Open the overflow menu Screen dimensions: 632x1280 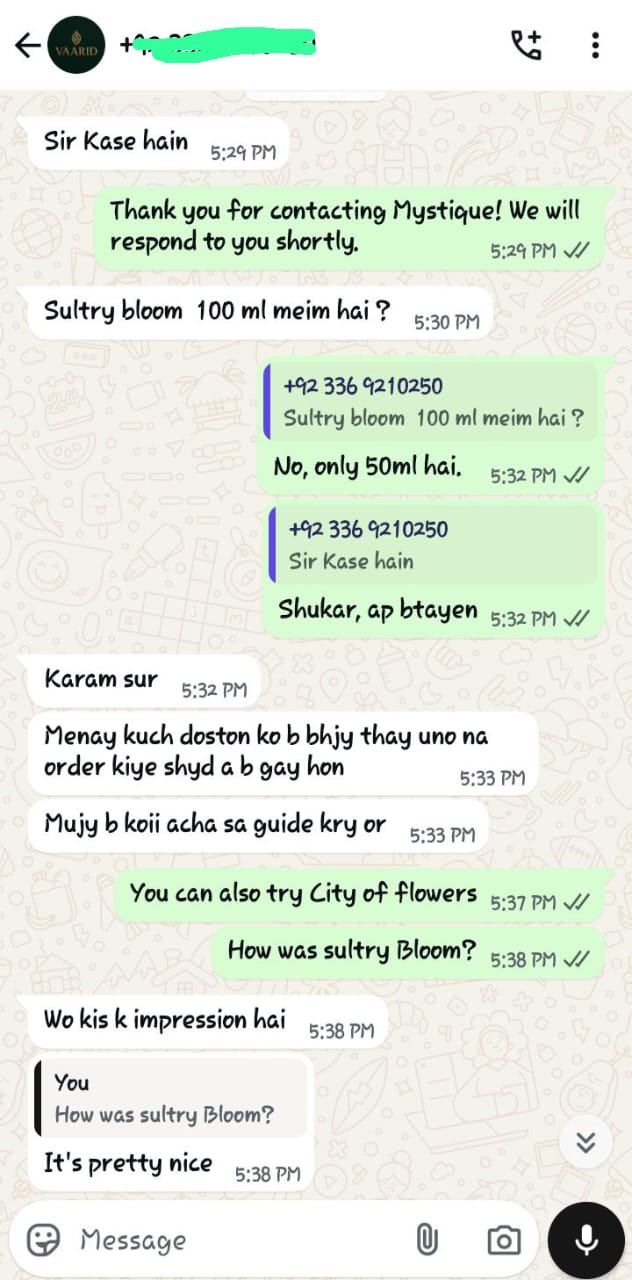[595, 45]
